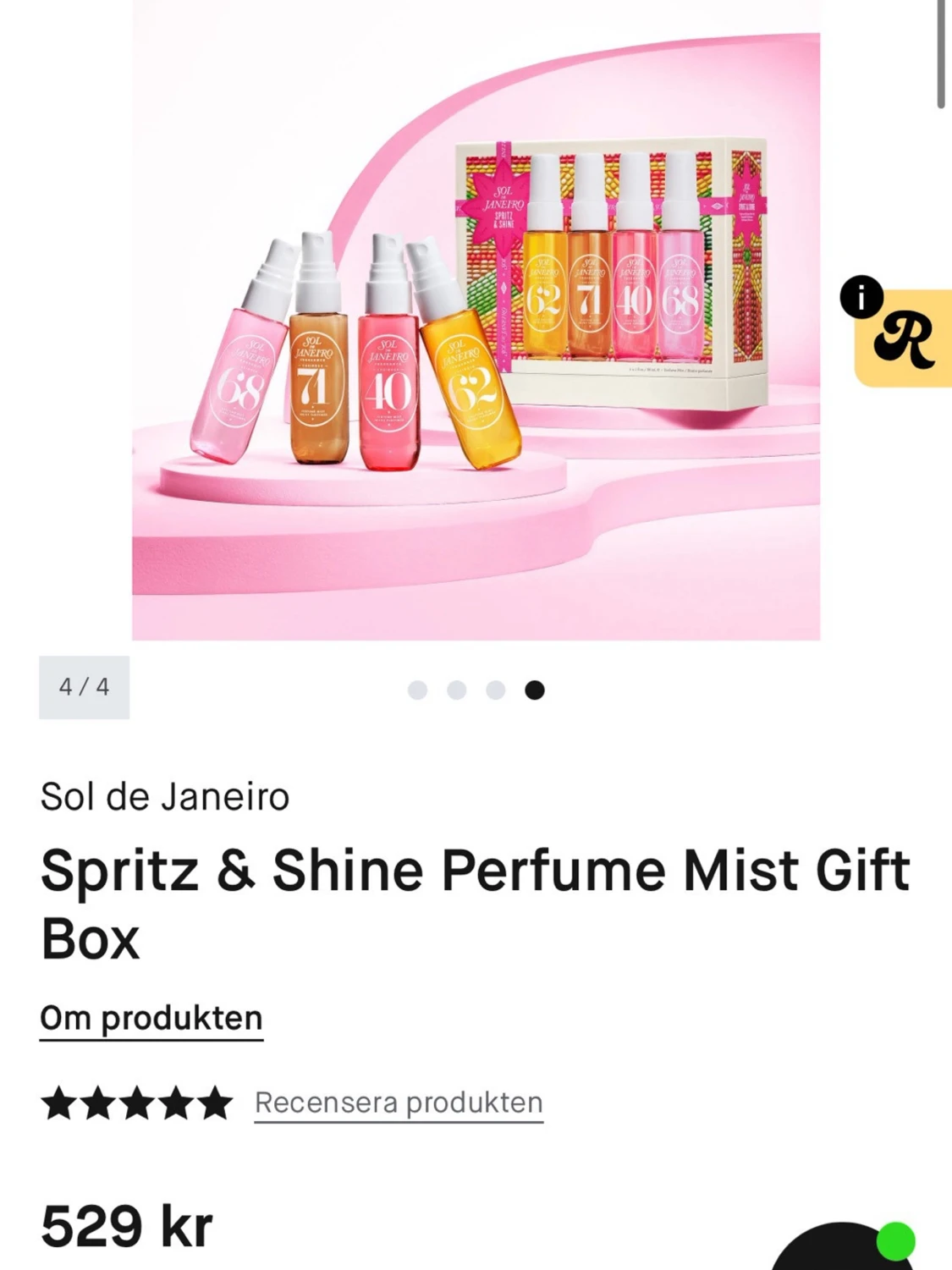This screenshot has width=952, height=1270.
Task: Open the "Recensera produkten" link
Action: coord(398,1102)
